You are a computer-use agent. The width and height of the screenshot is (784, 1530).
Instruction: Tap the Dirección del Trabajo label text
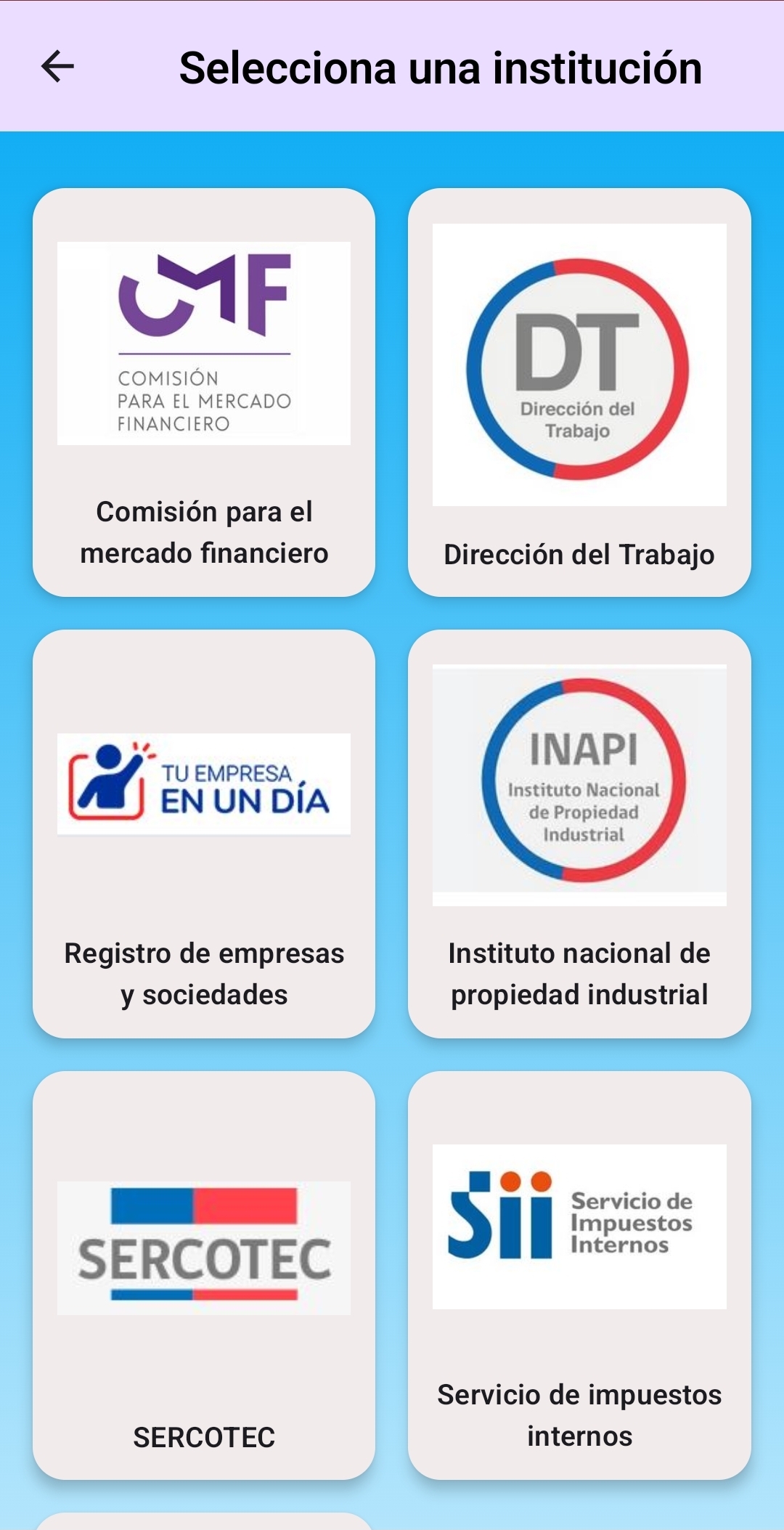[579, 555]
